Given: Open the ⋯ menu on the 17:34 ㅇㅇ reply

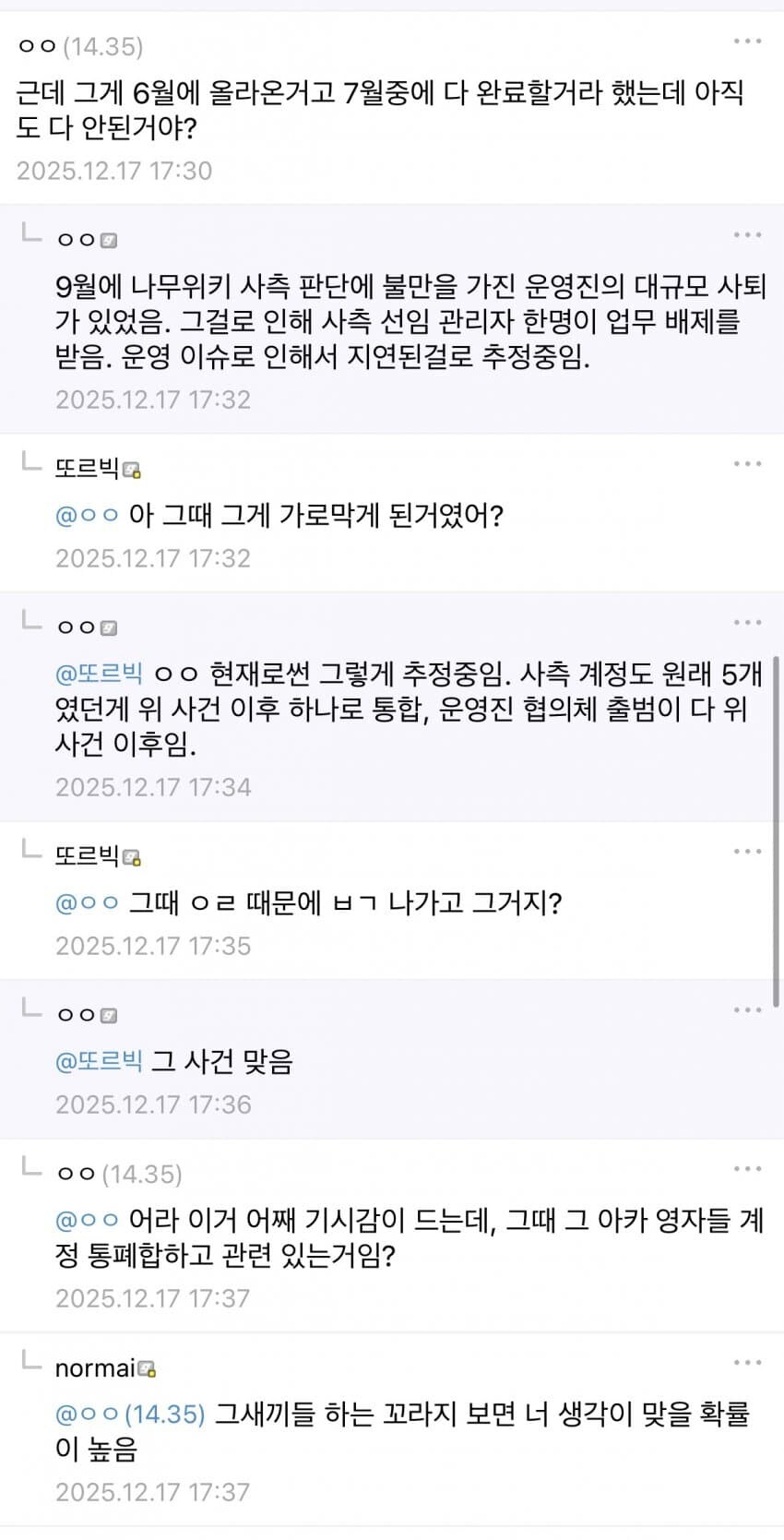Looking at the screenshot, I should (747, 622).
